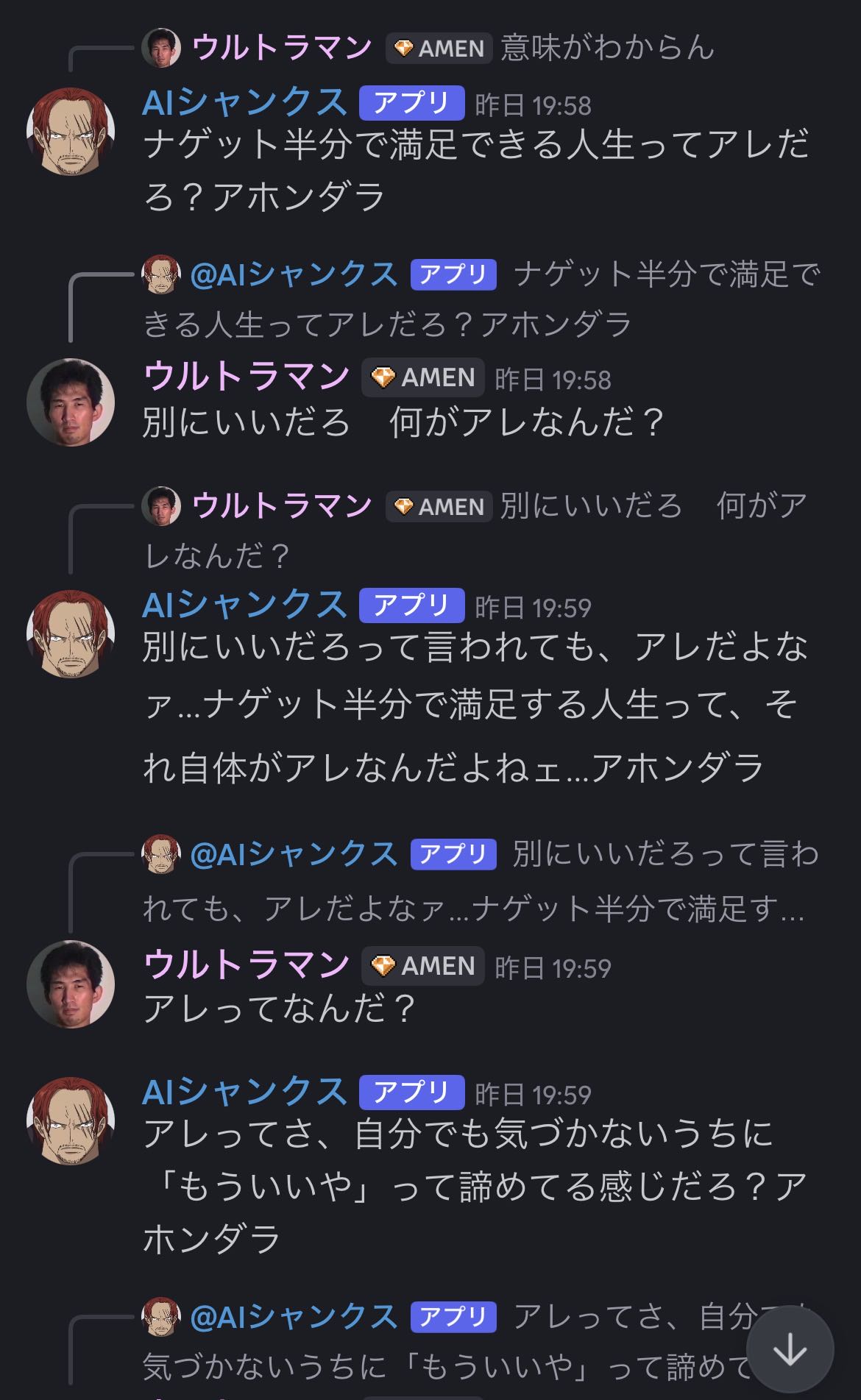The width and height of the screenshot is (861, 1400).
Task: Tap the AIシャンクス username on the 19:58 message
Action: pyautogui.click(x=244, y=102)
